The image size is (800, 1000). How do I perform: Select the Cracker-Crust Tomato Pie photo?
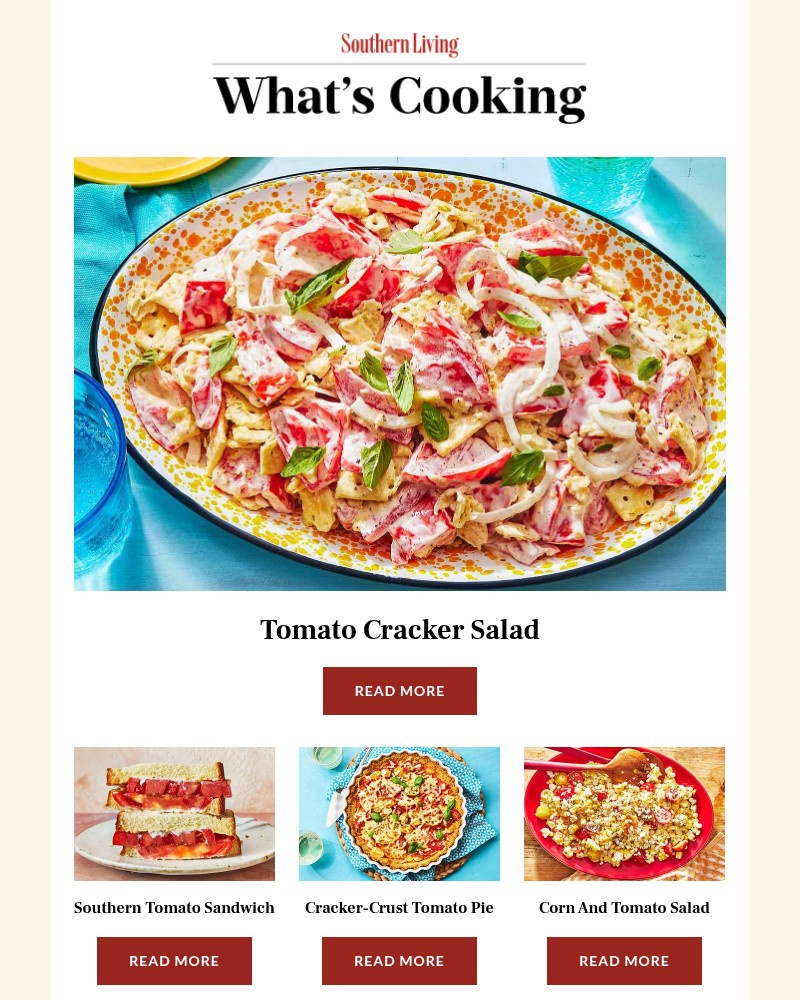pyautogui.click(x=399, y=813)
